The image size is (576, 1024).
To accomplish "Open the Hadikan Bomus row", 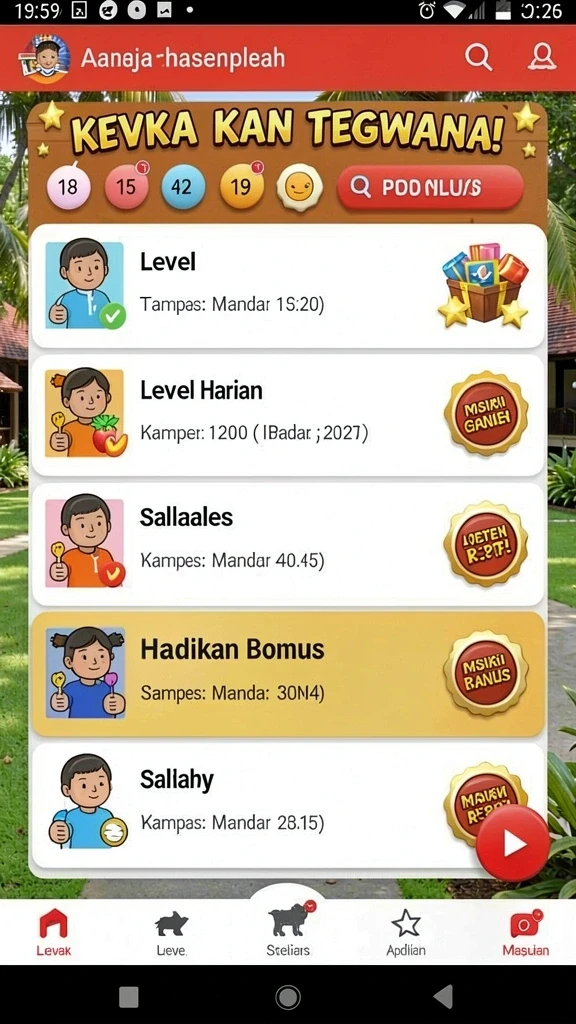I will pos(288,674).
